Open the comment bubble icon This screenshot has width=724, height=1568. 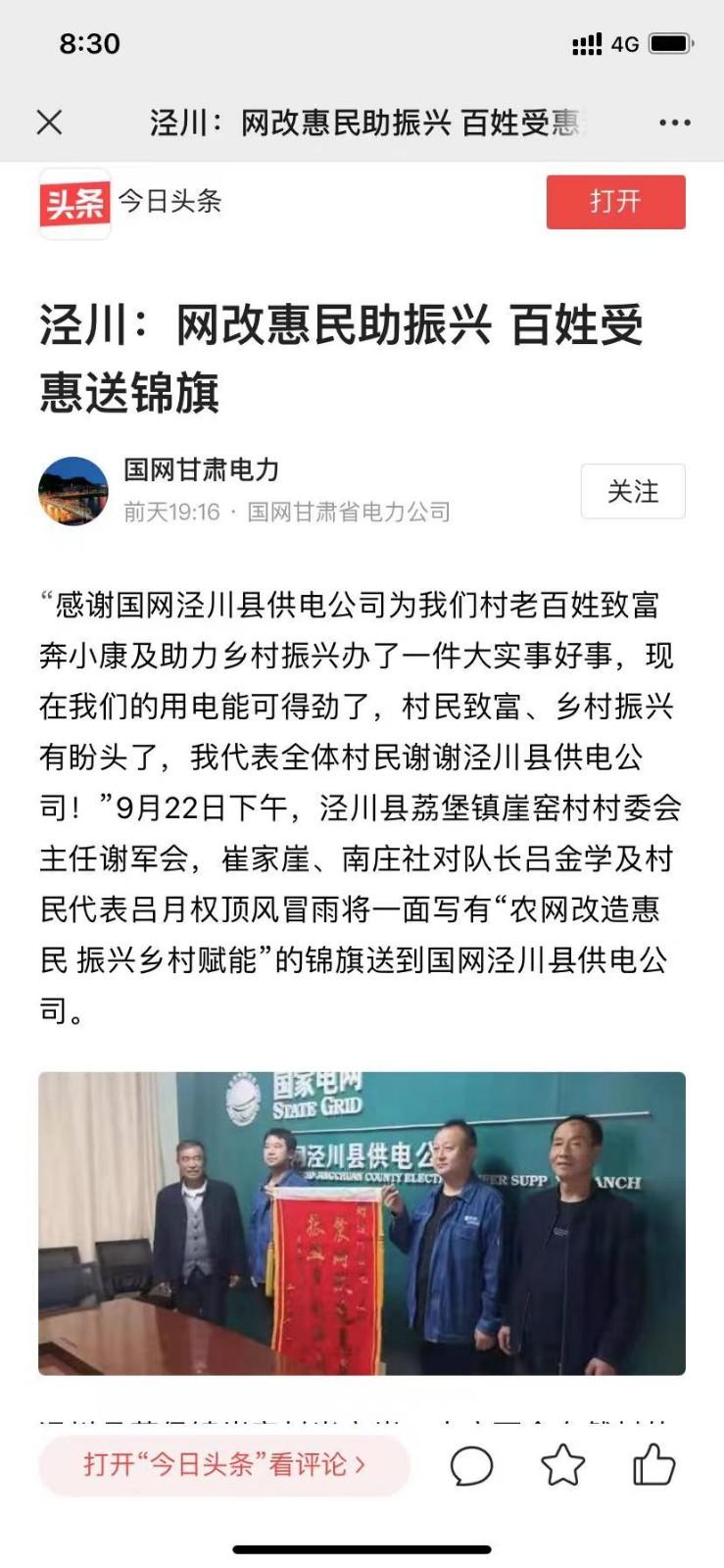471,1466
